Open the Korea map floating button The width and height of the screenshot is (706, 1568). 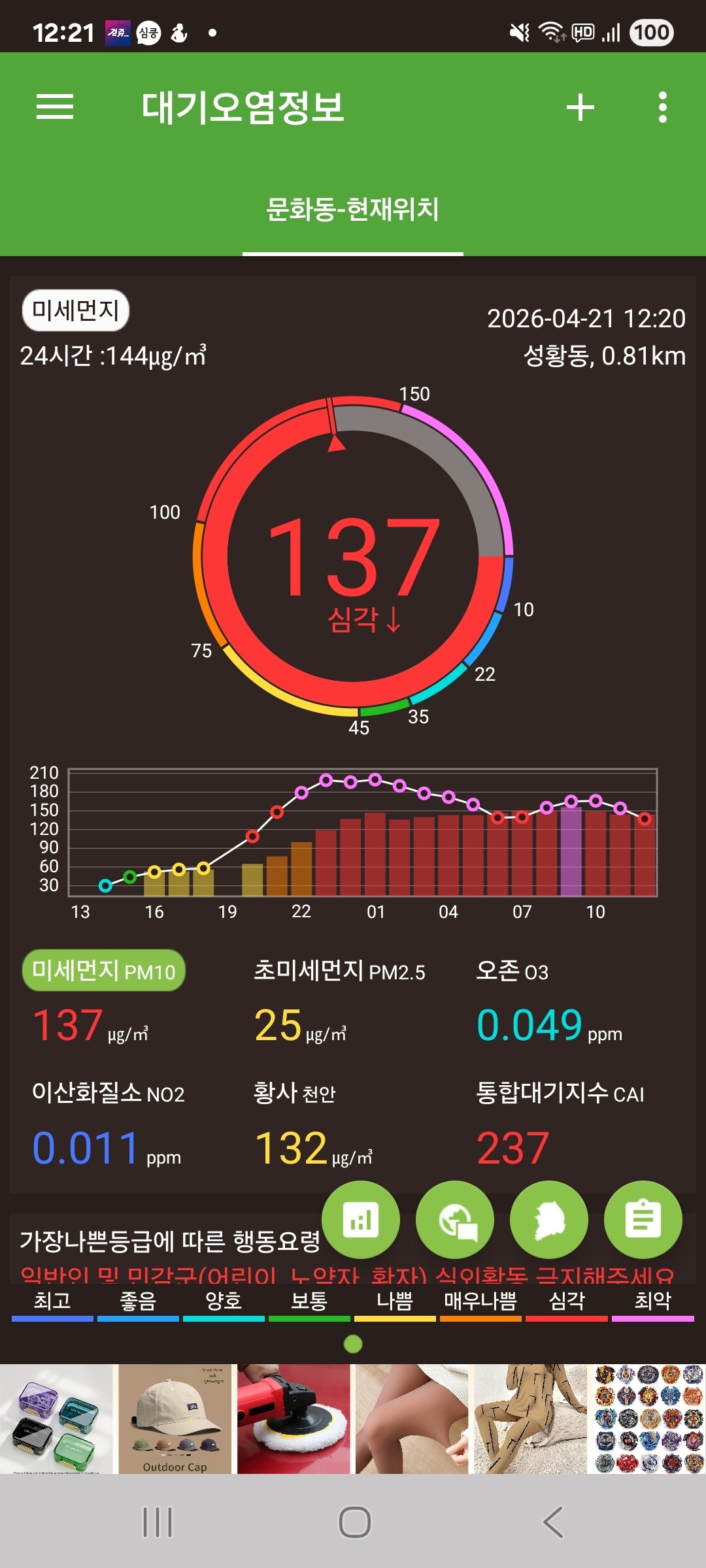point(549,1220)
